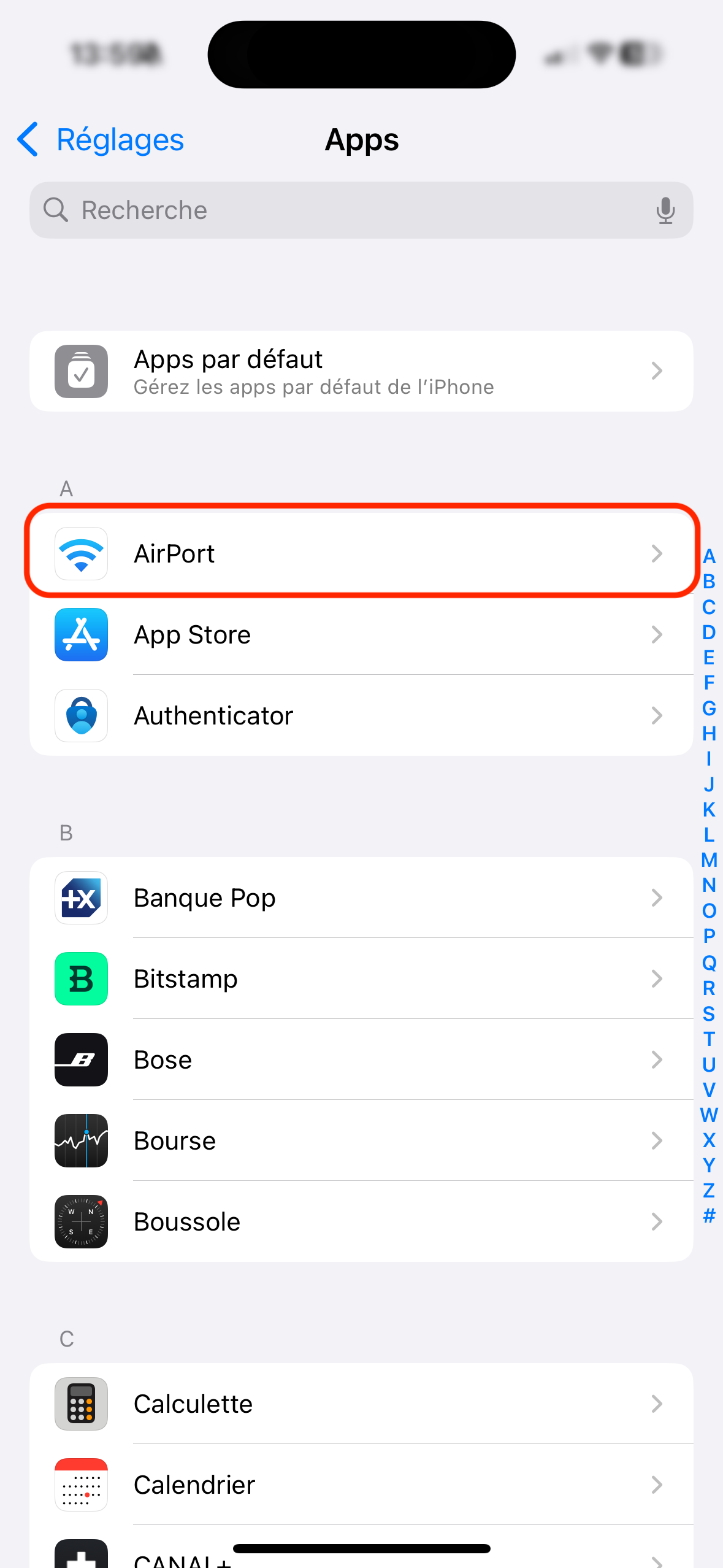Open Apps par défaut settings
This screenshot has width=723, height=1568.
point(361,371)
